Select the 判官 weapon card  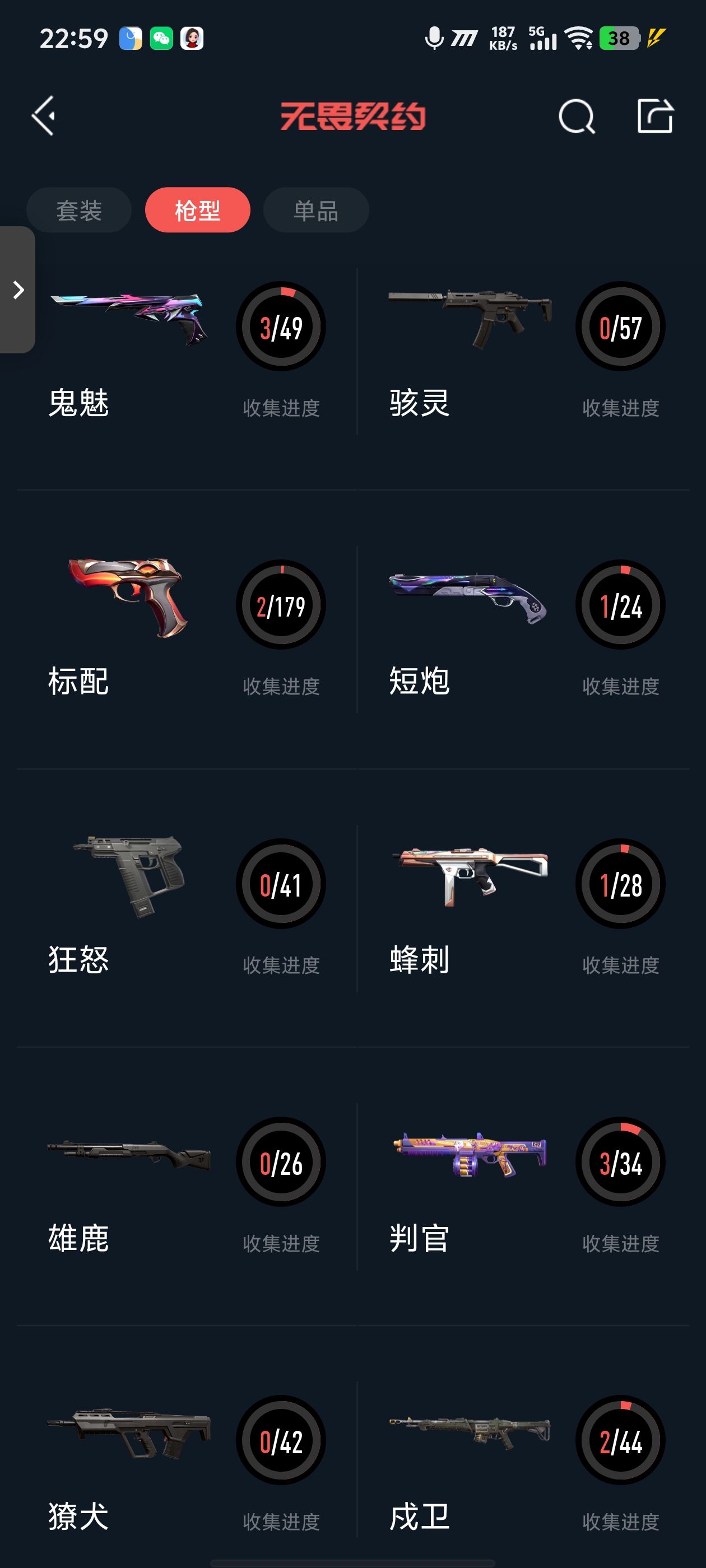click(x=524, y=1187)
